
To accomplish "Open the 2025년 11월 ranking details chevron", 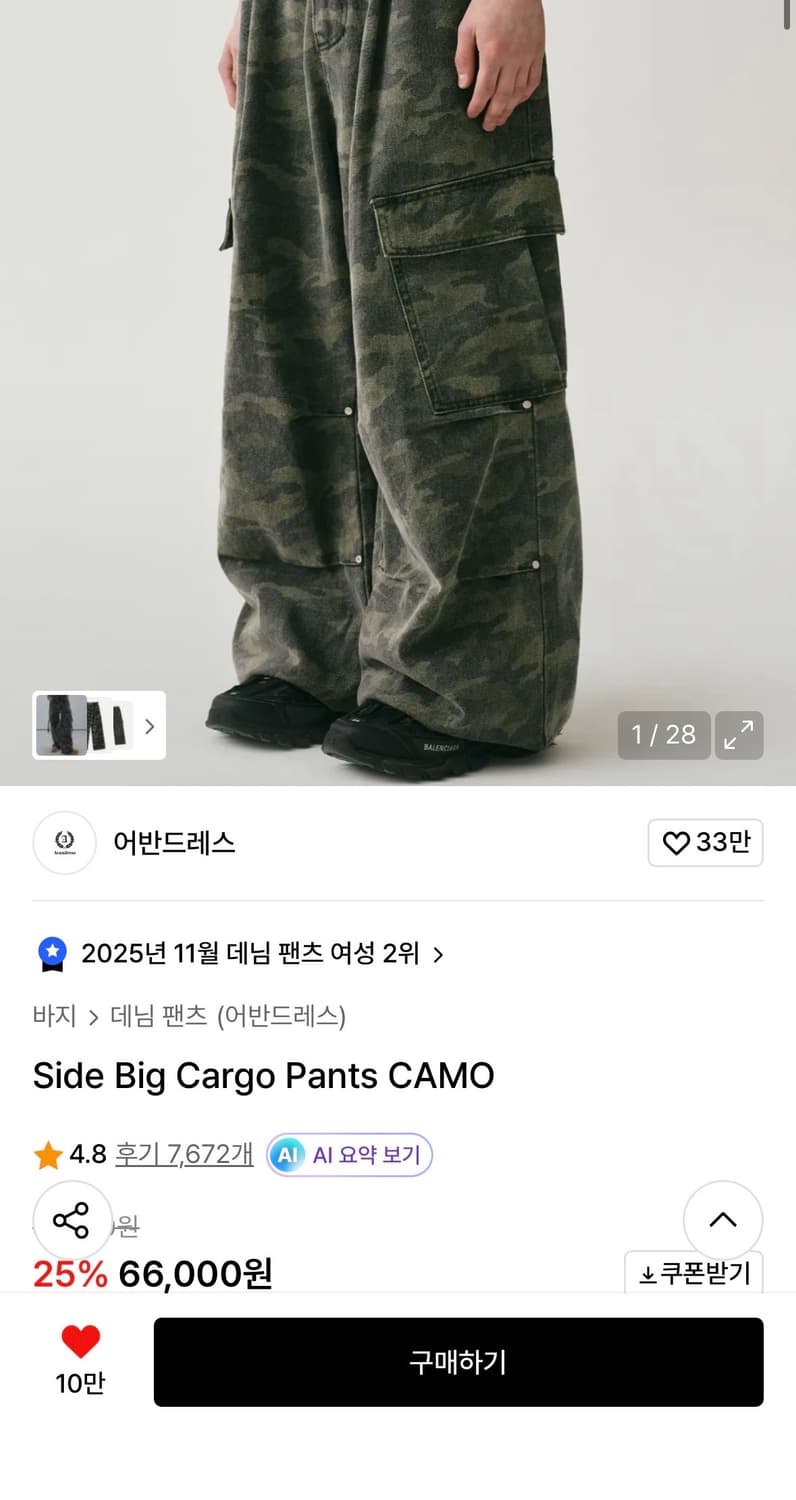I will tap(438, 954).
